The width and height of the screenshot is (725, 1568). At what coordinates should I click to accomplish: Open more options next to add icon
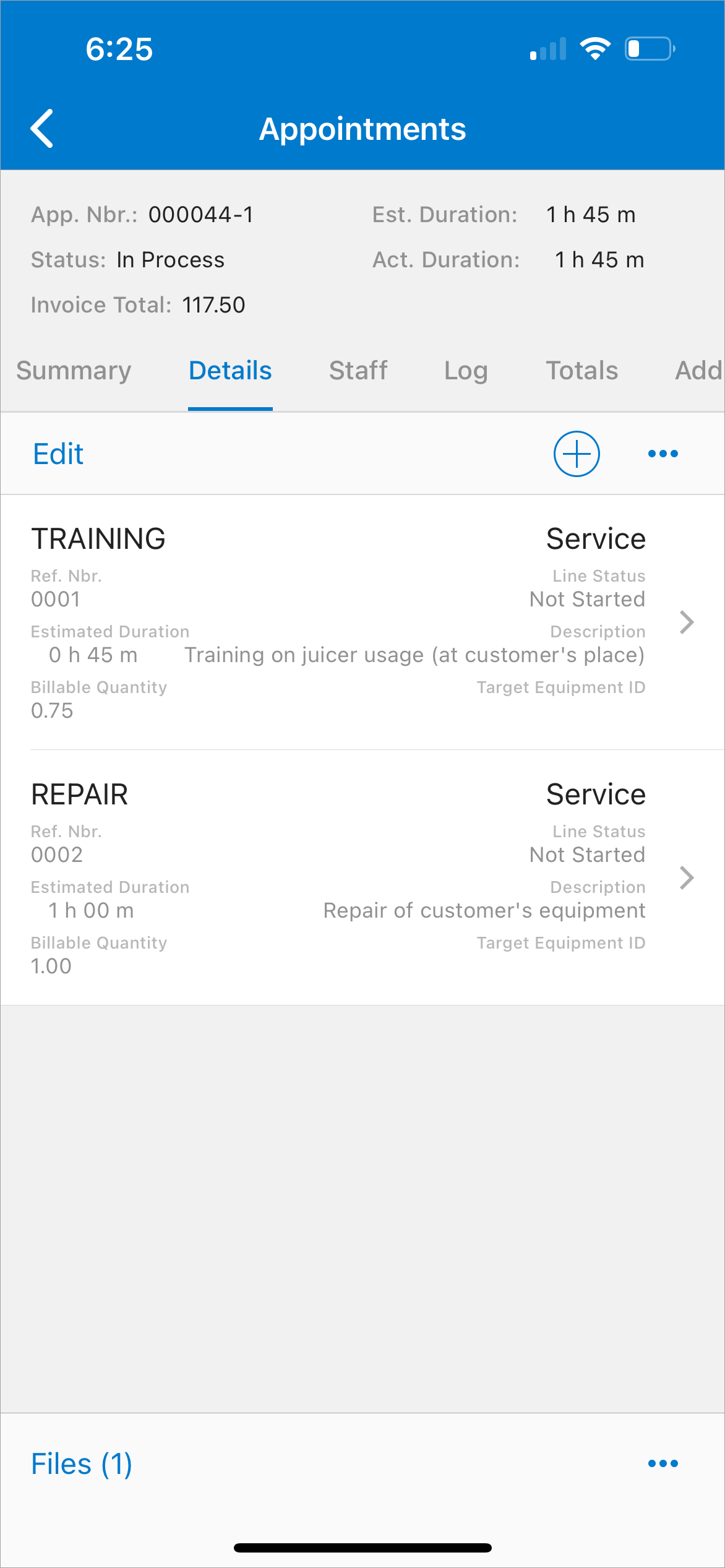tap(663, 454)
